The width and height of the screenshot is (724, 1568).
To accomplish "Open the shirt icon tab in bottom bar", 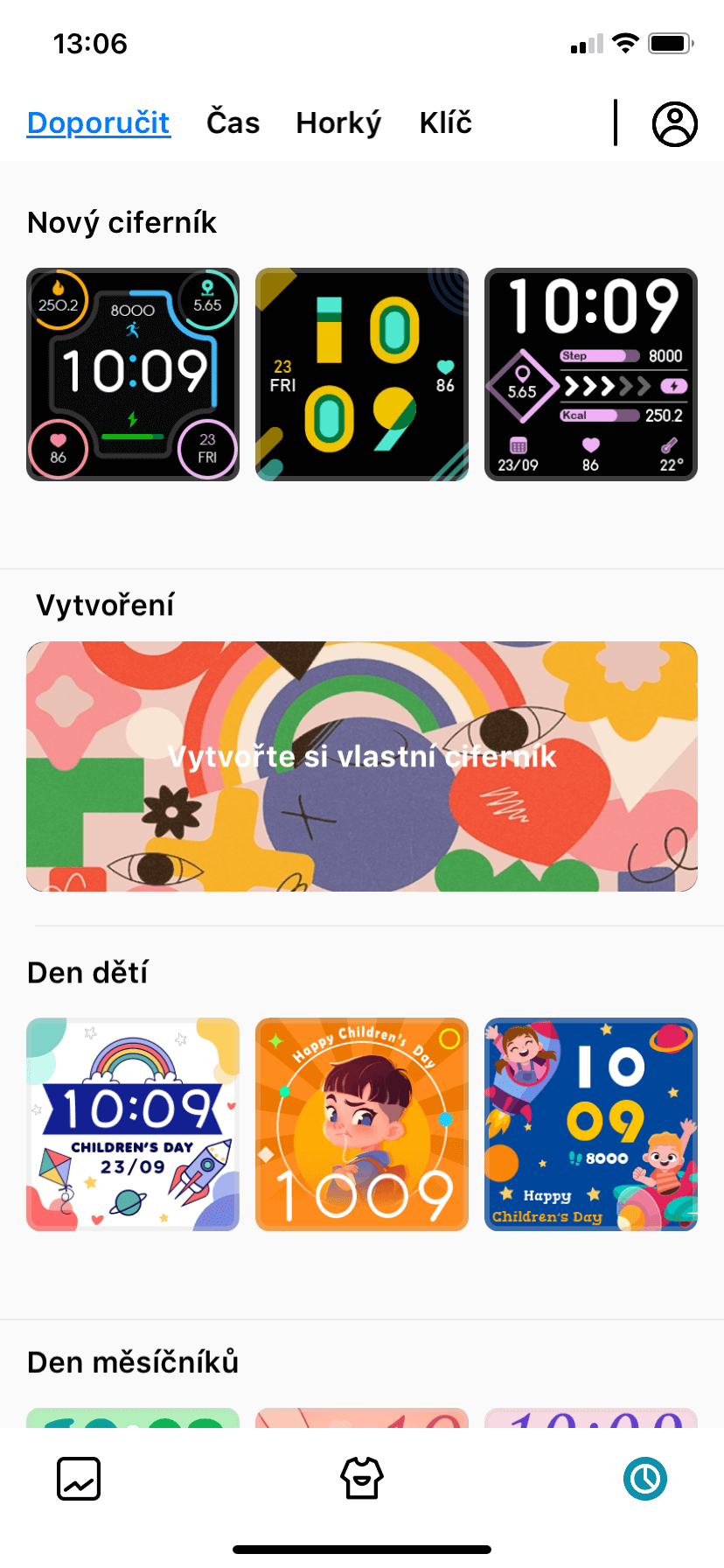I will coord(362,1479).
